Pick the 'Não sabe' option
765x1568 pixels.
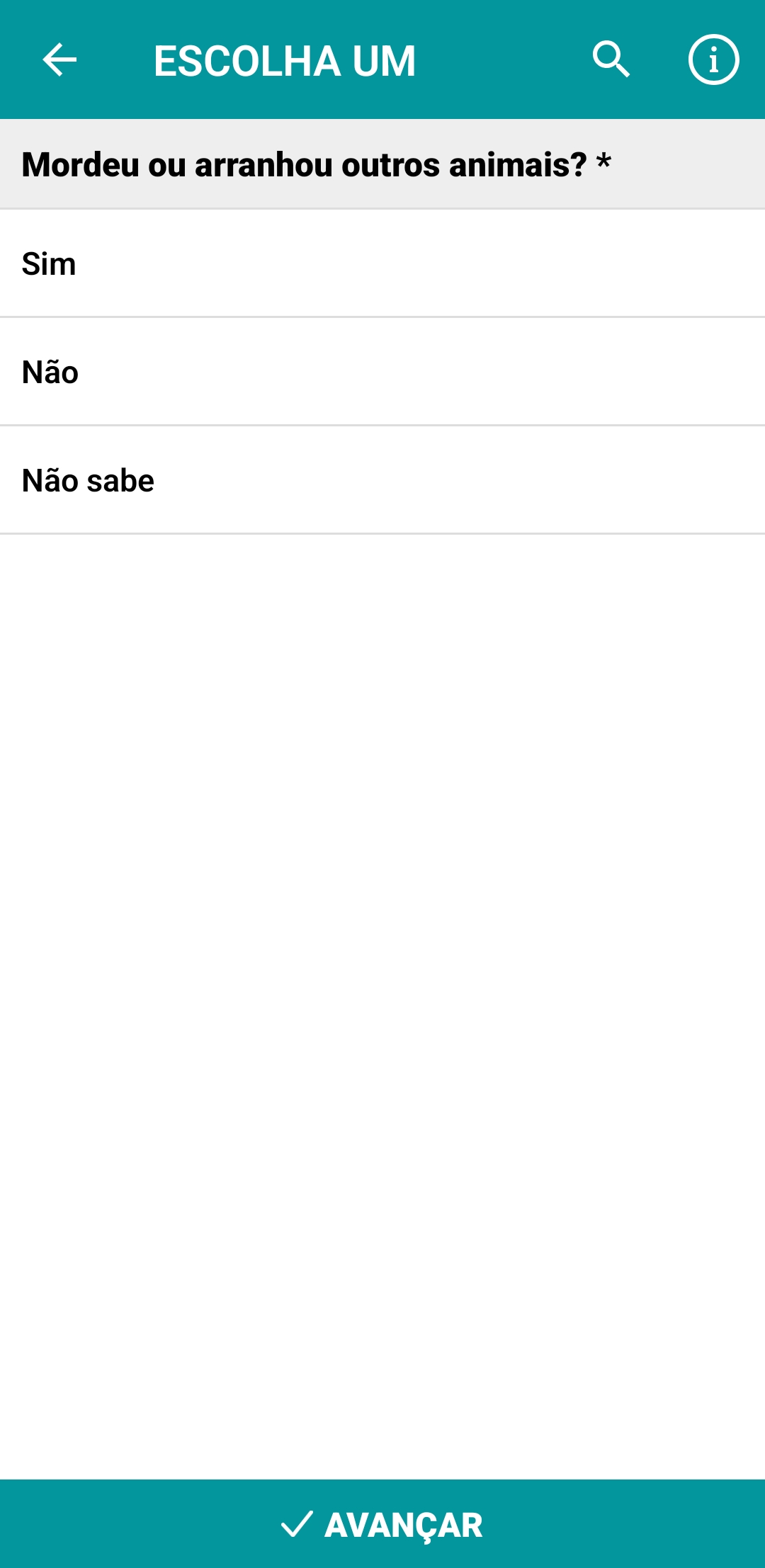tap(382, 479)
